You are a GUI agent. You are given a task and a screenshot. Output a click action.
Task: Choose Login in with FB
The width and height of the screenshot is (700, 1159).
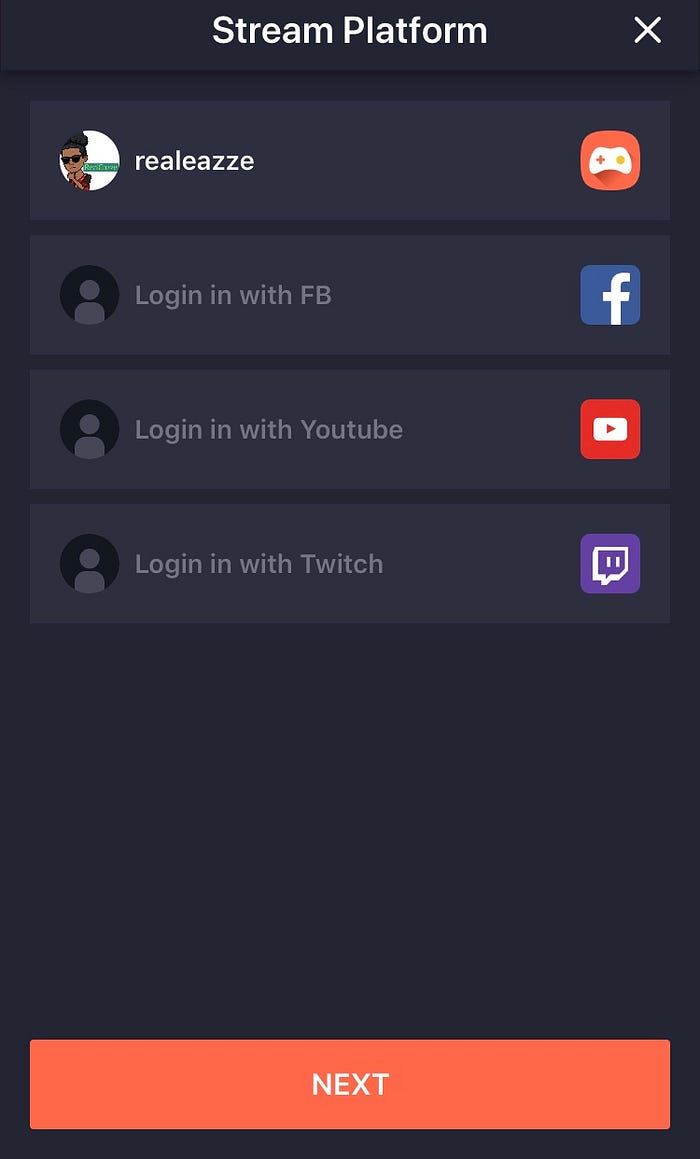pyautogui.click(x=349, y=295)
